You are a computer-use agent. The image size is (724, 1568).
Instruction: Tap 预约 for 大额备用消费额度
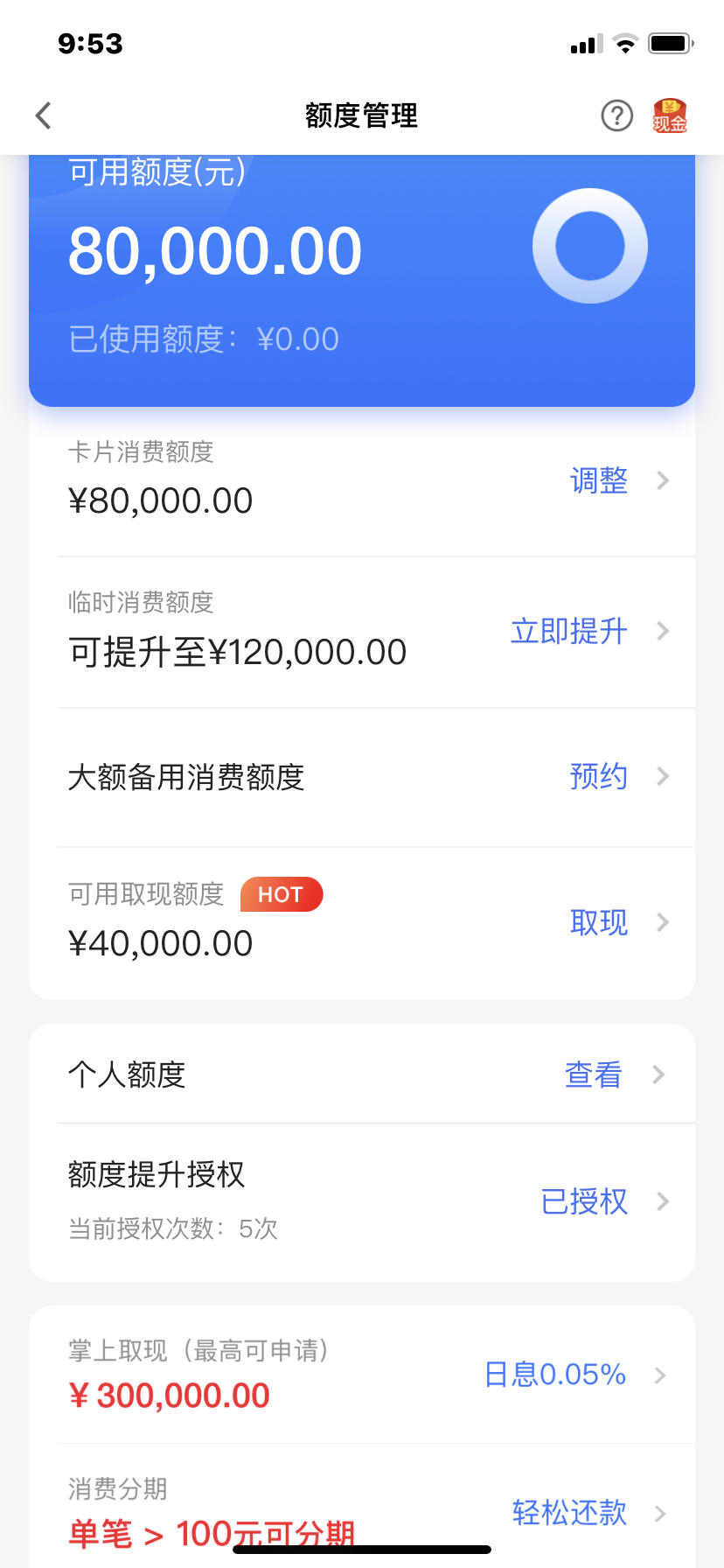tap(599, 776)
